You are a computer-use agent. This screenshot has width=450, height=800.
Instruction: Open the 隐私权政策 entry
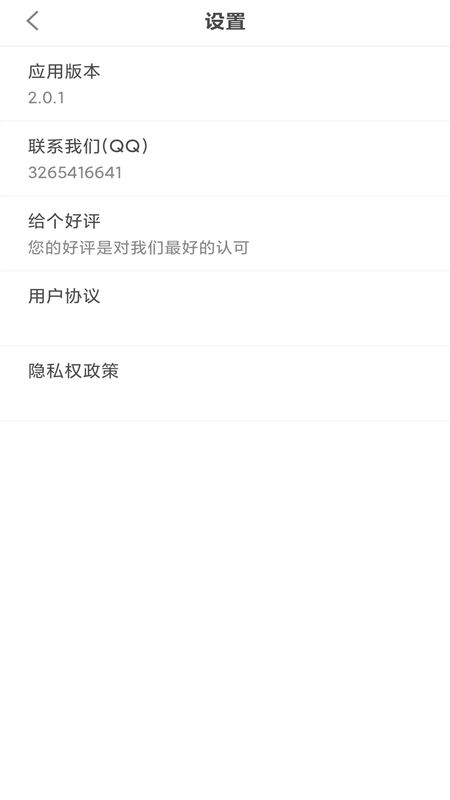coord(225,383)
